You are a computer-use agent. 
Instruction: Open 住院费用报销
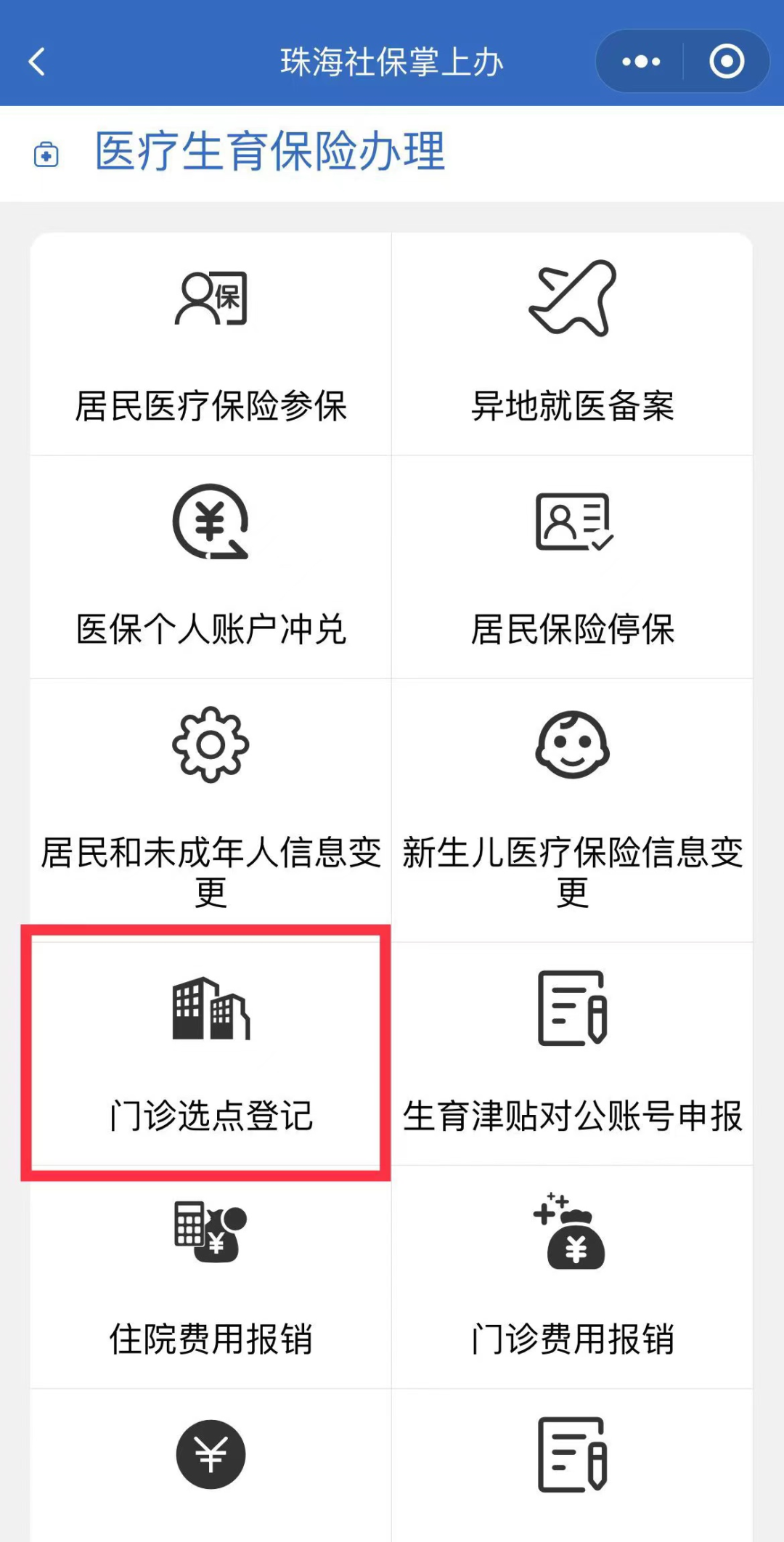click(x=211, y=1277)
